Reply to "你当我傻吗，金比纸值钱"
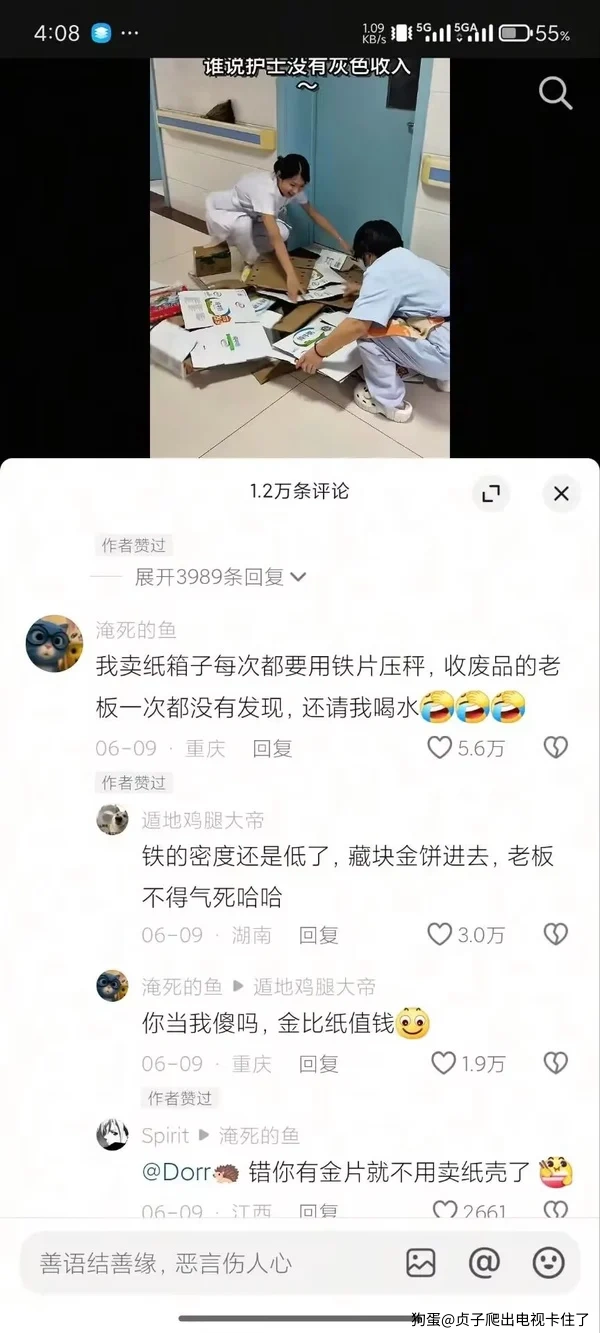 tap(318, 1063)
